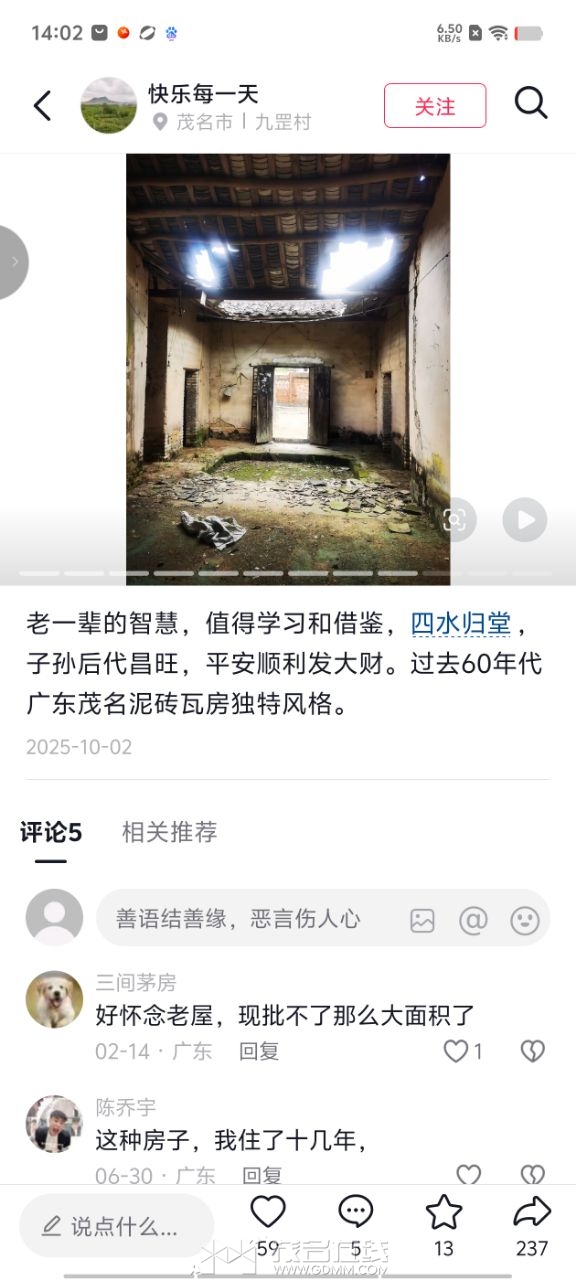Mention someone with the @ icon
This screenshot has width=576, height=1280.
473,920
